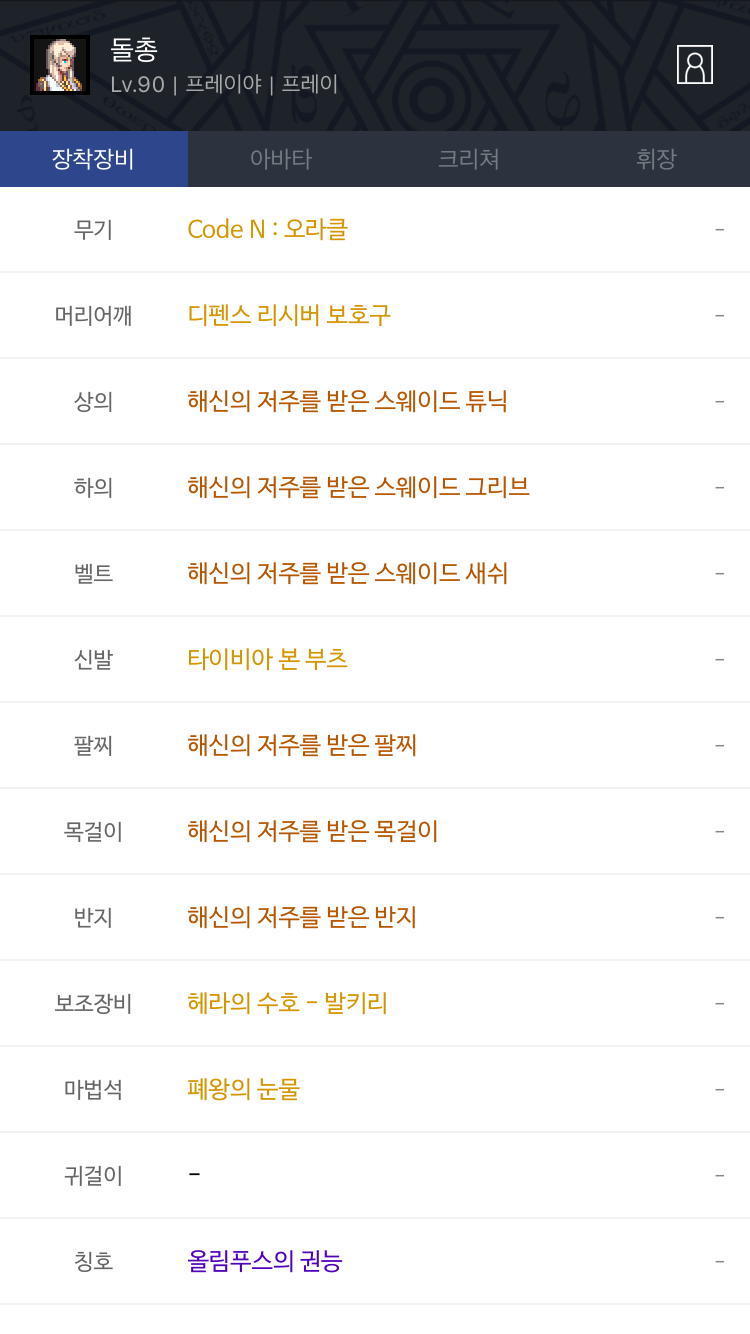View title 올림푸스의 권능 details
The height and width of the screenshot is (1334, 750).
point(265,1261)
